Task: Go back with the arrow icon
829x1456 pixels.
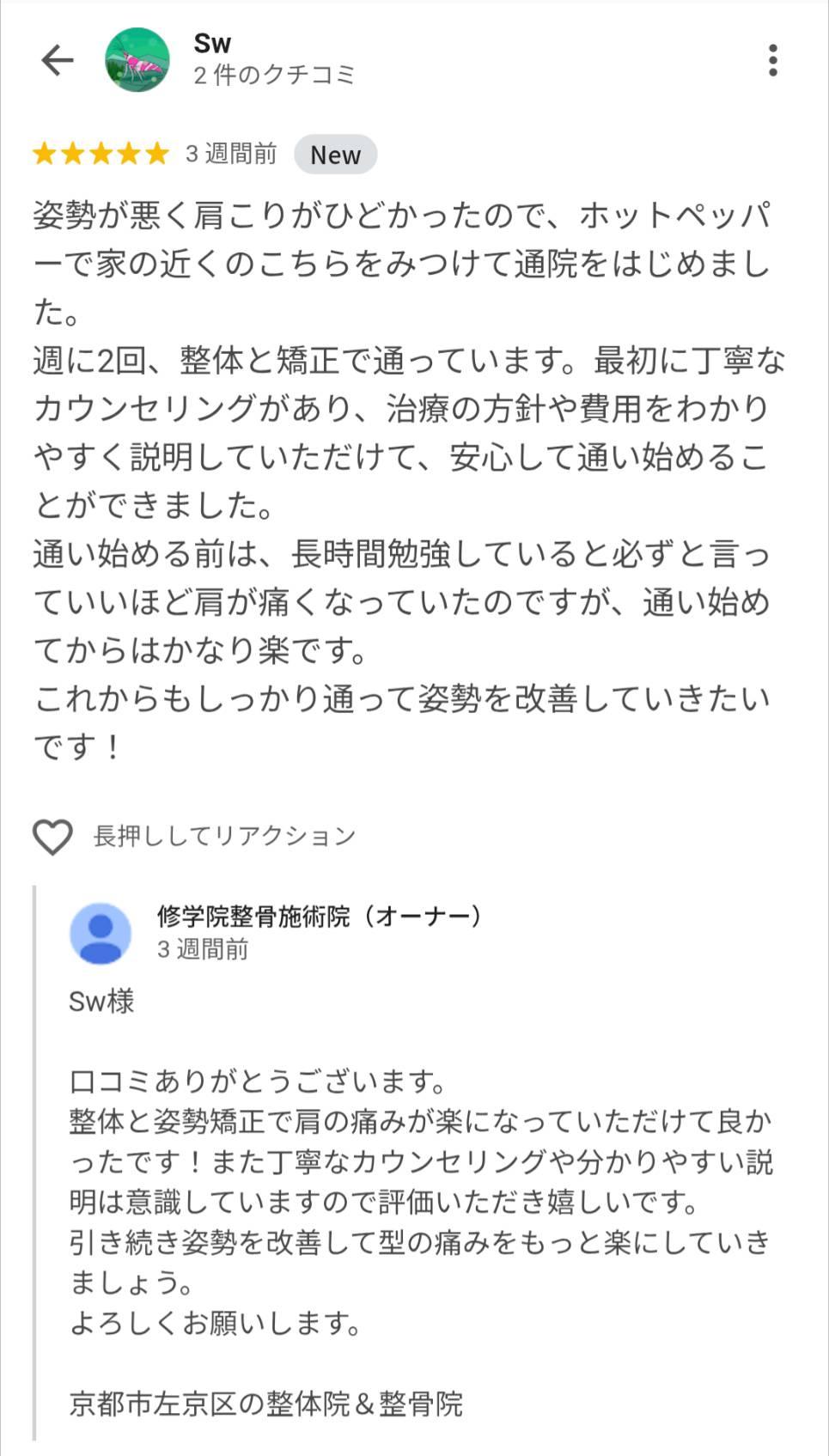Action: pos(58,60)
